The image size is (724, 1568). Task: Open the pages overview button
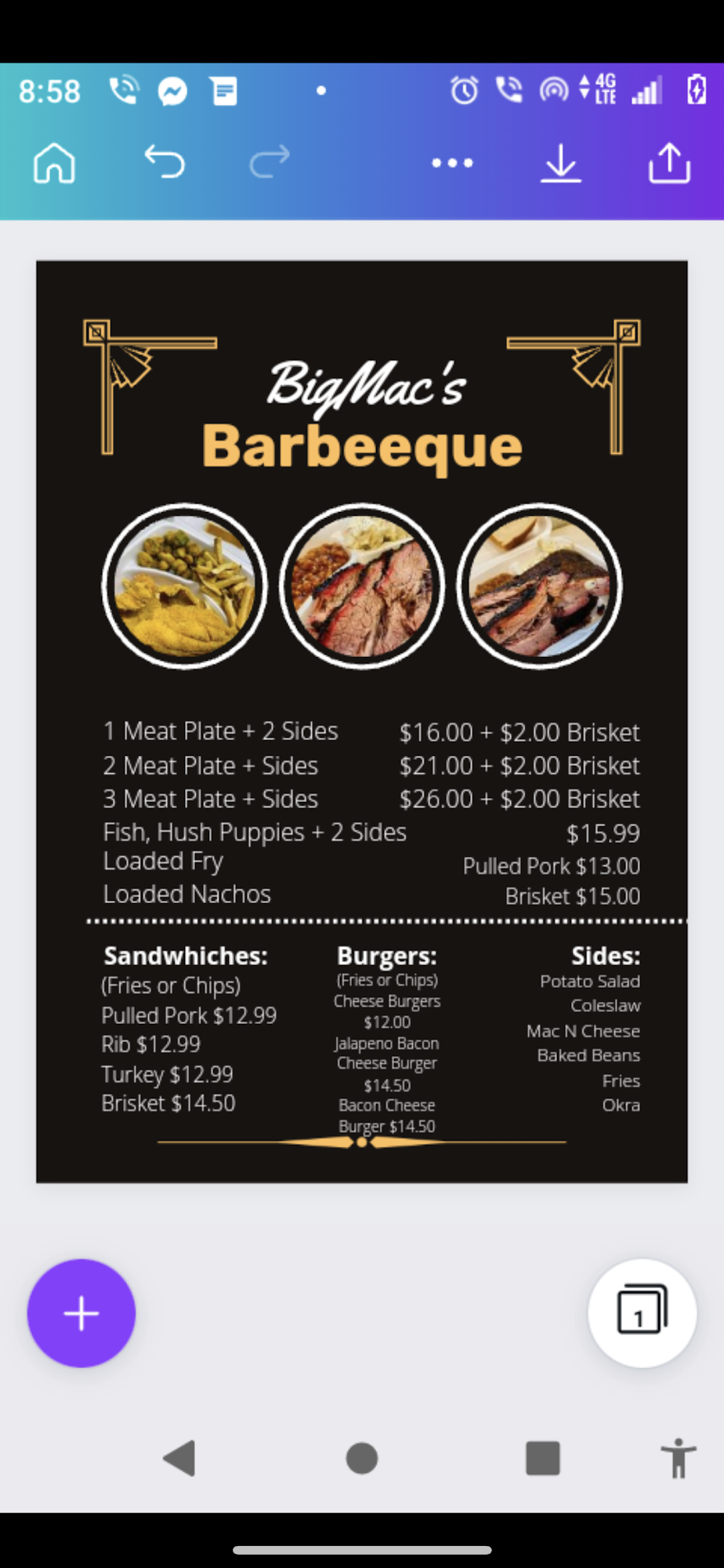pos(643,1313)
